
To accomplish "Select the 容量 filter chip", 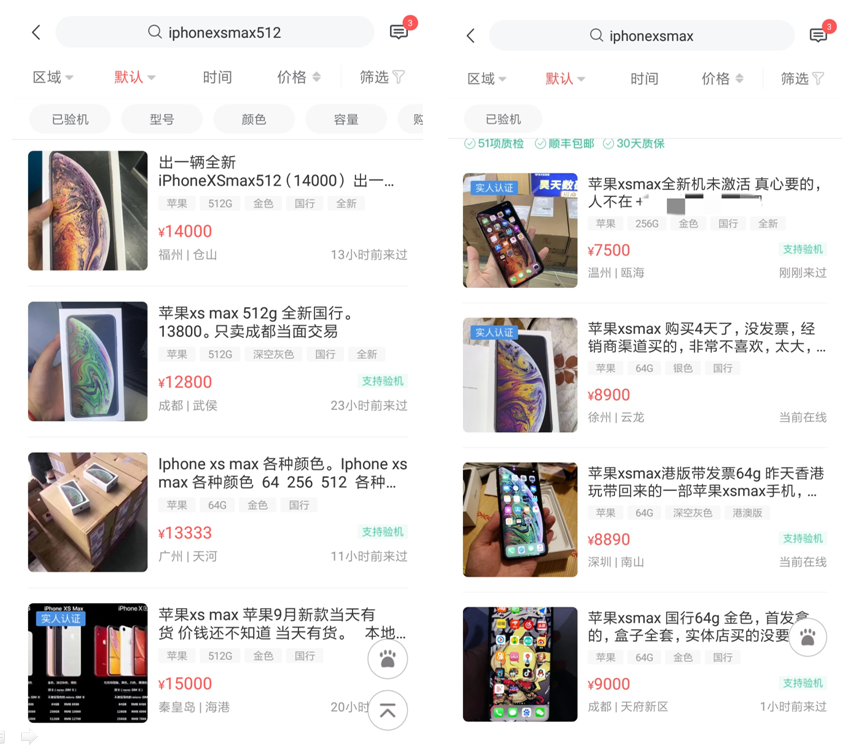I will 346,119.
